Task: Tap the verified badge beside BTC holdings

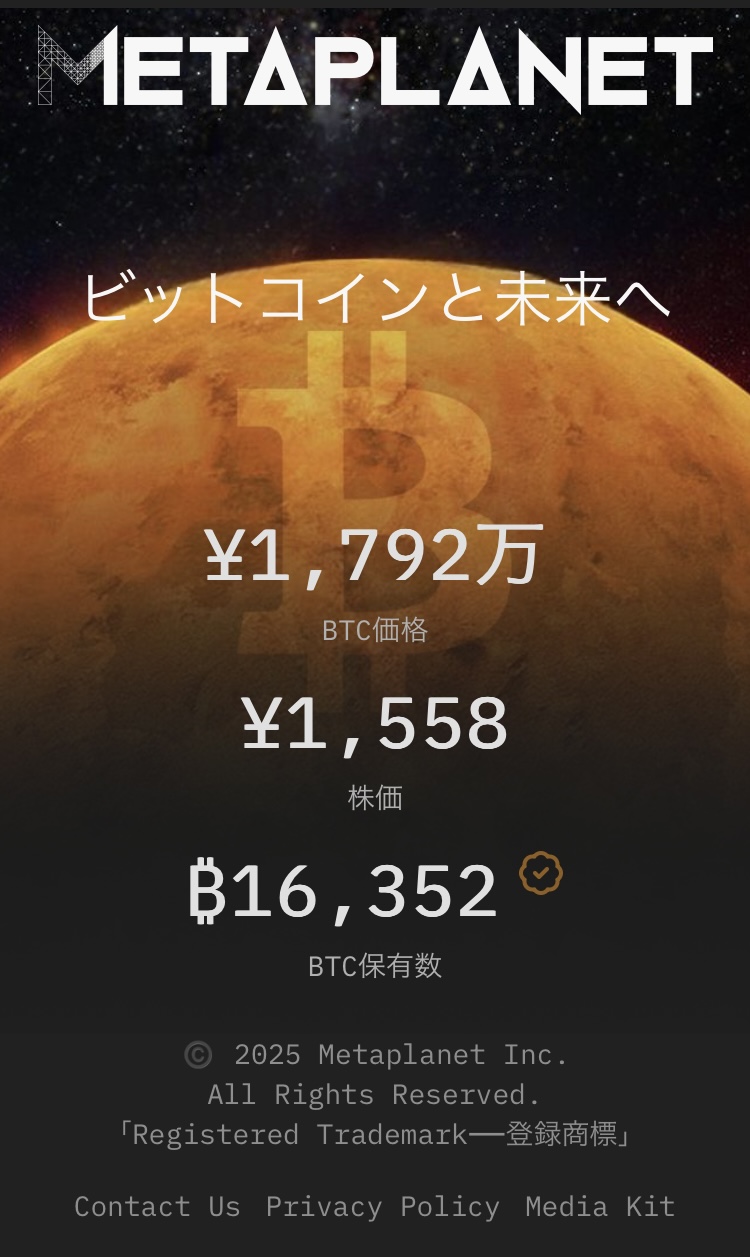Action: tap(541, 873)
